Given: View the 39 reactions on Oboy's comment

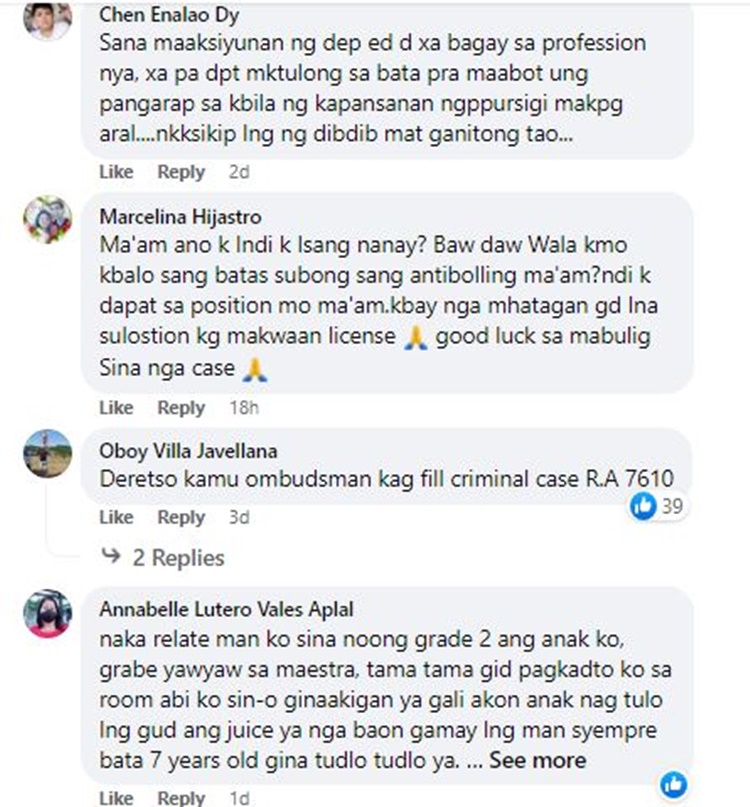Looking at the screenshot, I should tap(658, 506).
